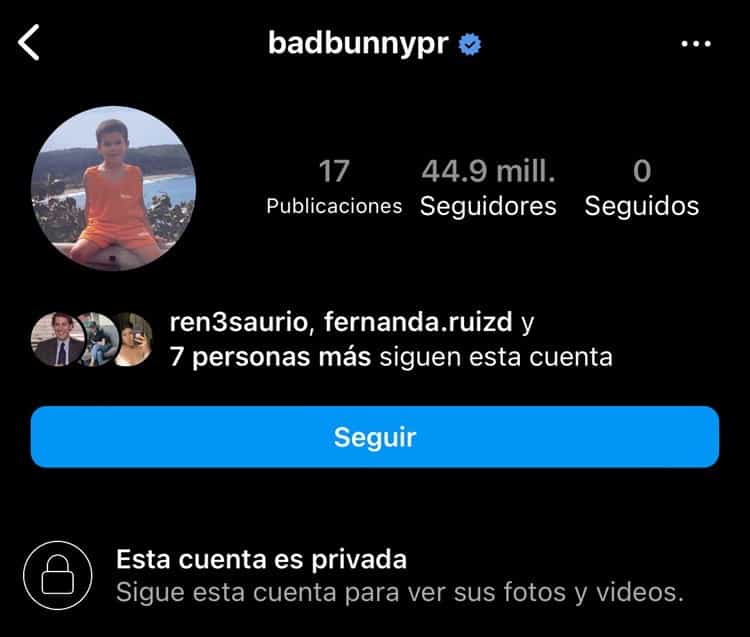View the badbunnypr profile picture
This screenshot has width=750, height=637.
coord(114,190)
